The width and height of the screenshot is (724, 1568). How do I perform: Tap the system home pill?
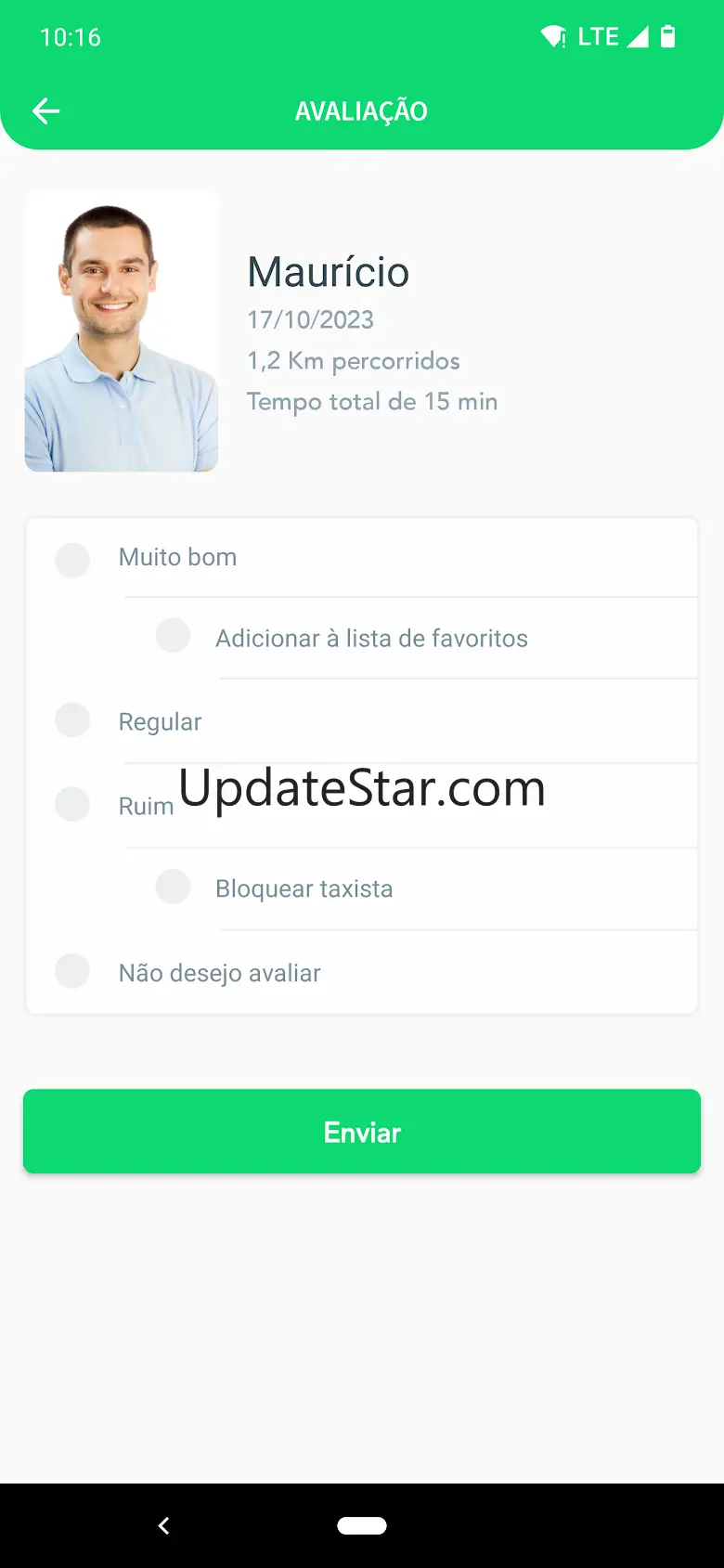point(362,1525)
